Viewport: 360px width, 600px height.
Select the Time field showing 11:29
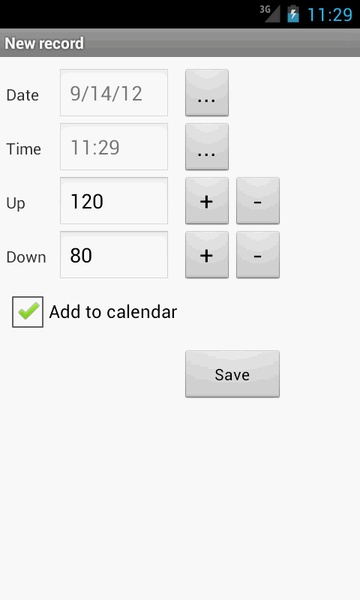114,147
